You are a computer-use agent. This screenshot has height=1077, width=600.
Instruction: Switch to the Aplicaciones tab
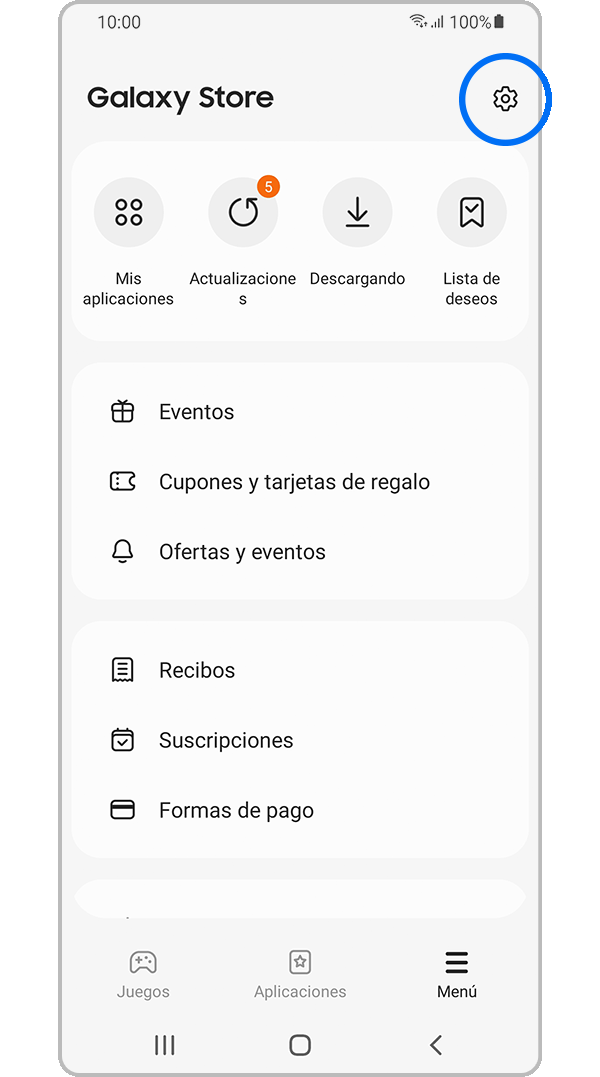(300, 974)
